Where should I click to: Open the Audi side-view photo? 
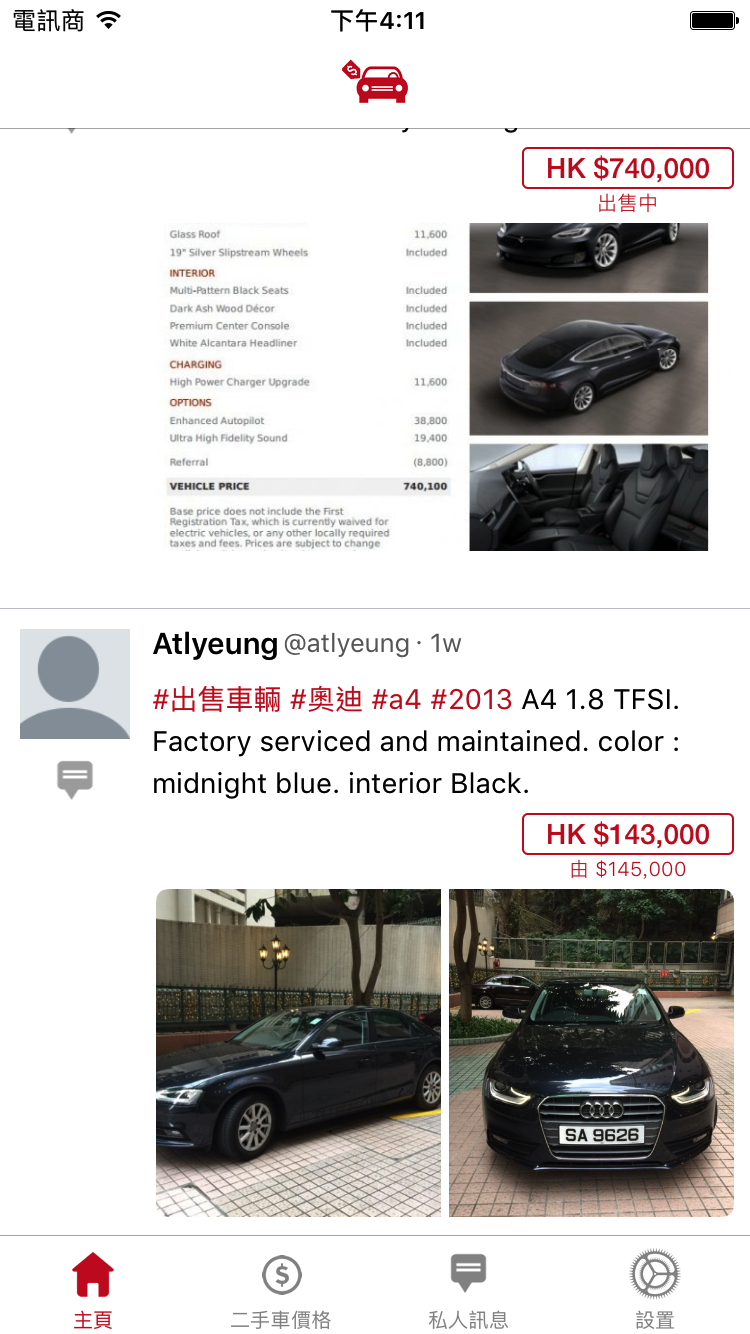298,1052
